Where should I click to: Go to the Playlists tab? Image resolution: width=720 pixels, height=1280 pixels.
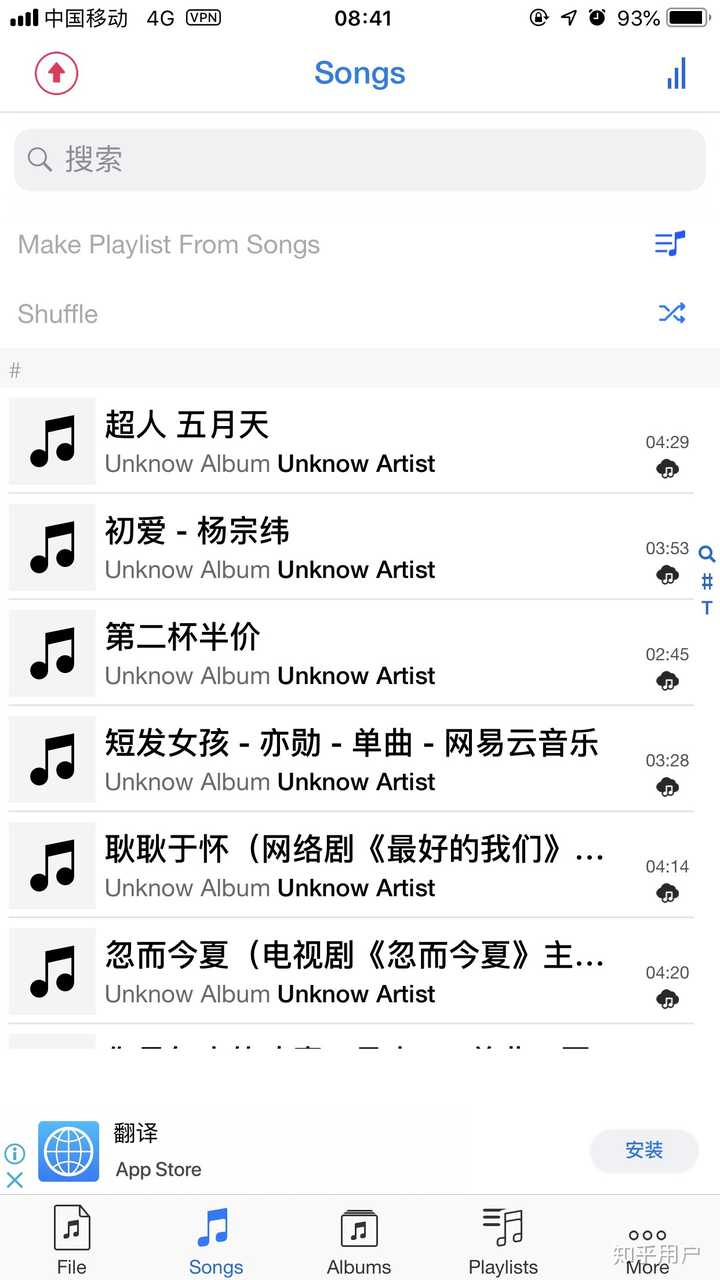[x=503, y=1240]
